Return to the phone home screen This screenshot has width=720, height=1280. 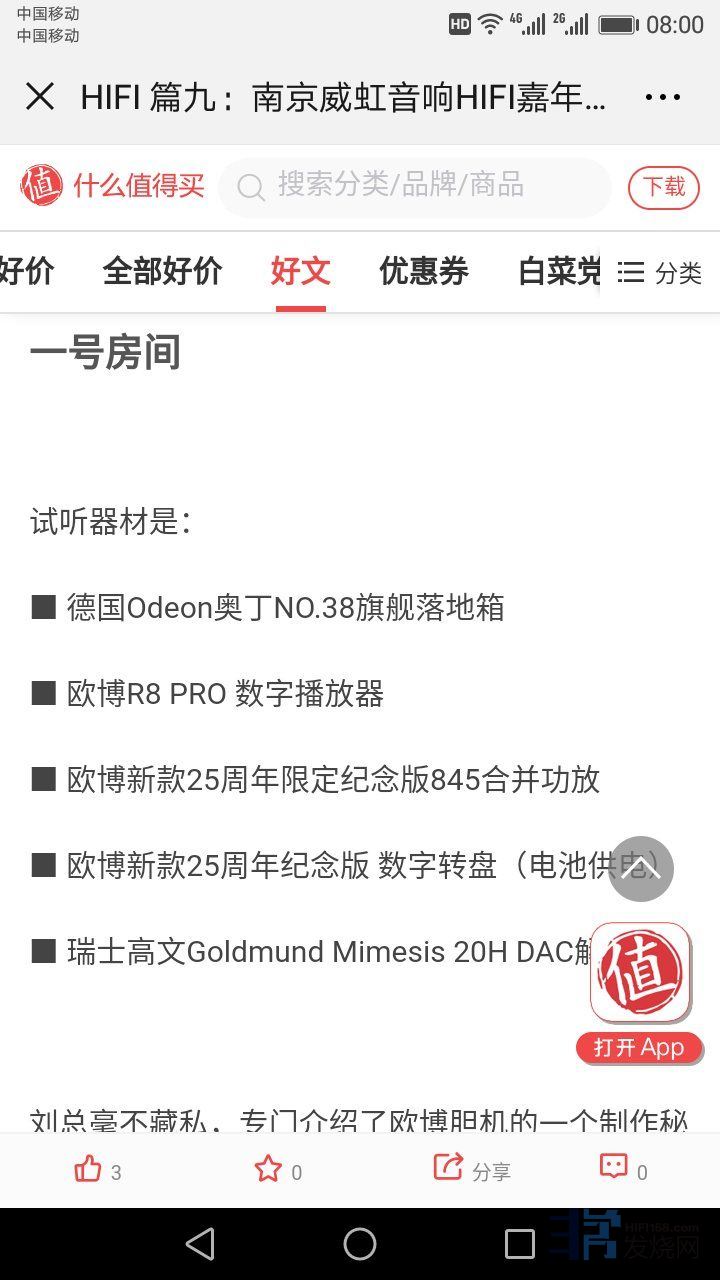pos(360,1244)
